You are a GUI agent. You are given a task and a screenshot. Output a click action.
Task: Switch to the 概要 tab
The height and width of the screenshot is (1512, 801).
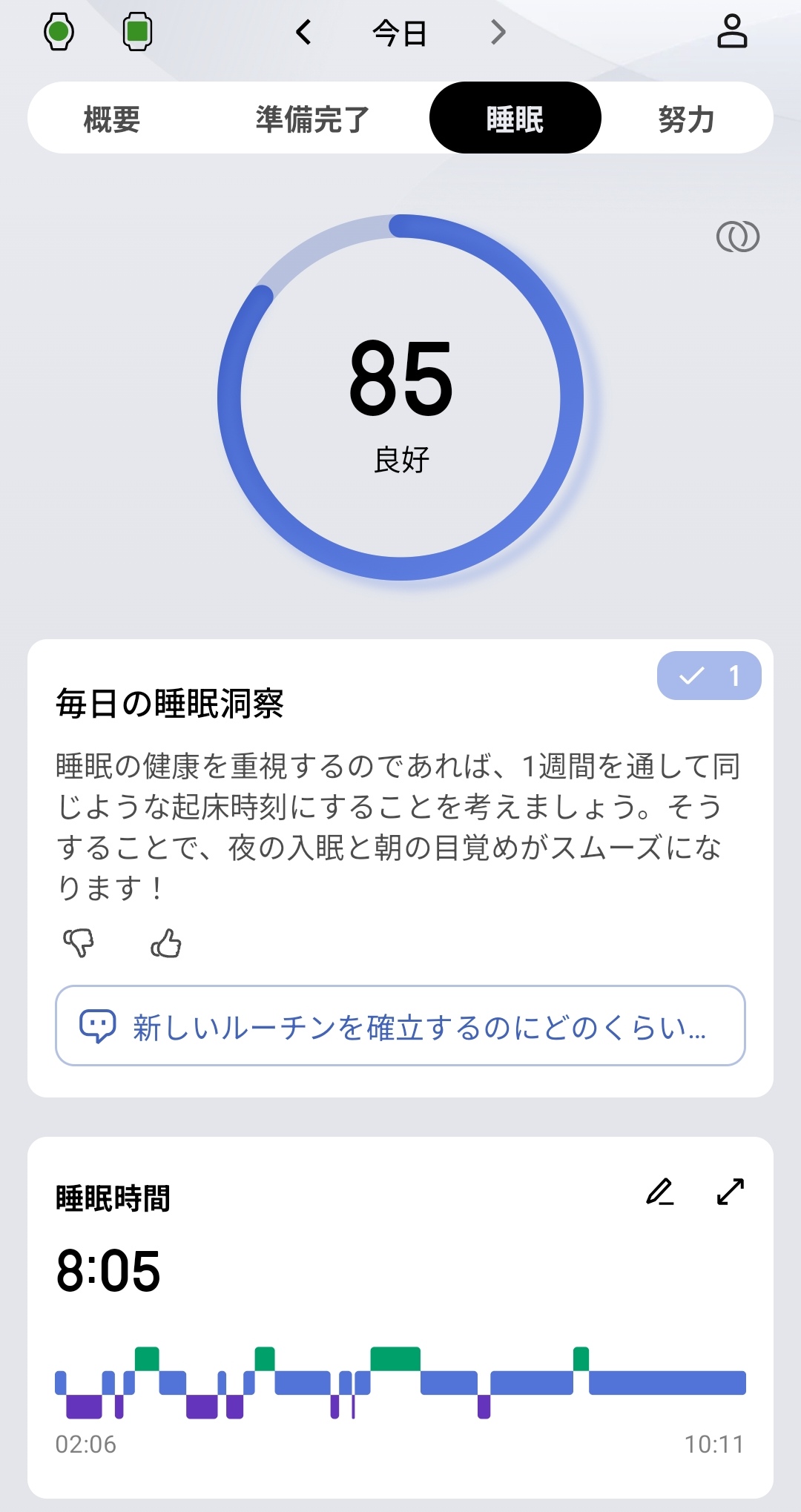112,119
